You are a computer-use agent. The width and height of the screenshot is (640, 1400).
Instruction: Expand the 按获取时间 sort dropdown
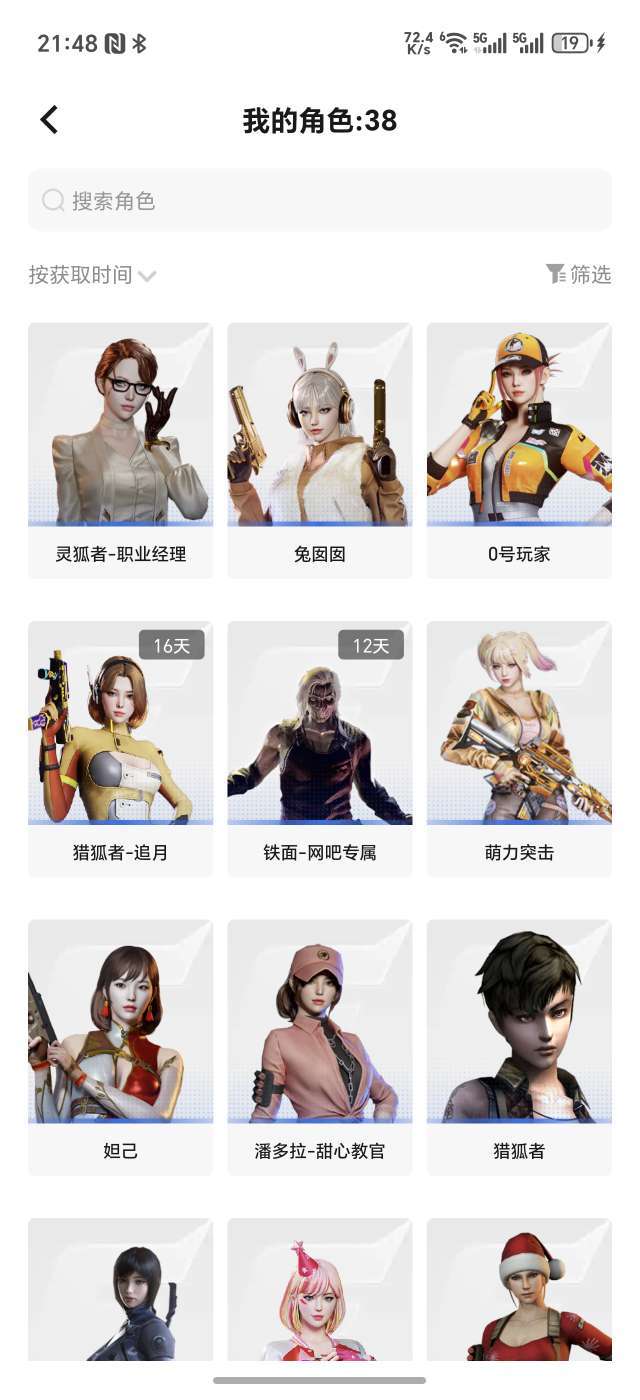[x=92, y=275]
